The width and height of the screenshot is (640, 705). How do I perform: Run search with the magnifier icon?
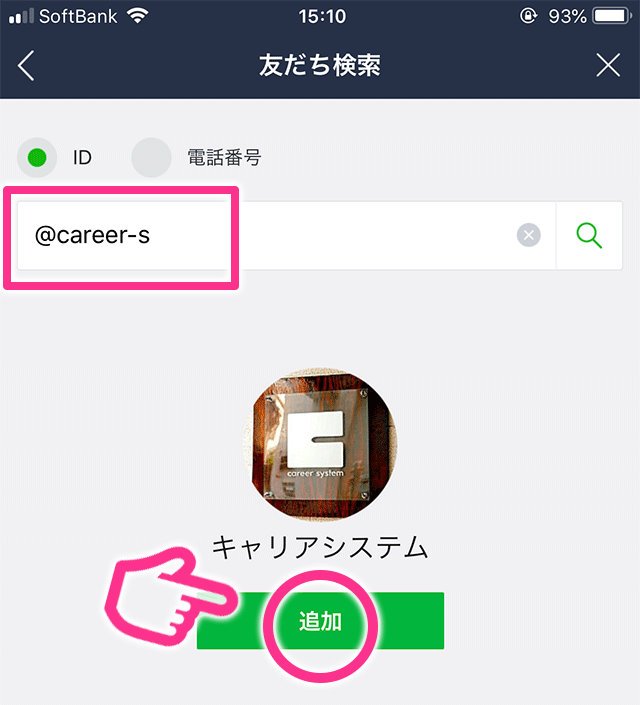click(x=590, y=235)
